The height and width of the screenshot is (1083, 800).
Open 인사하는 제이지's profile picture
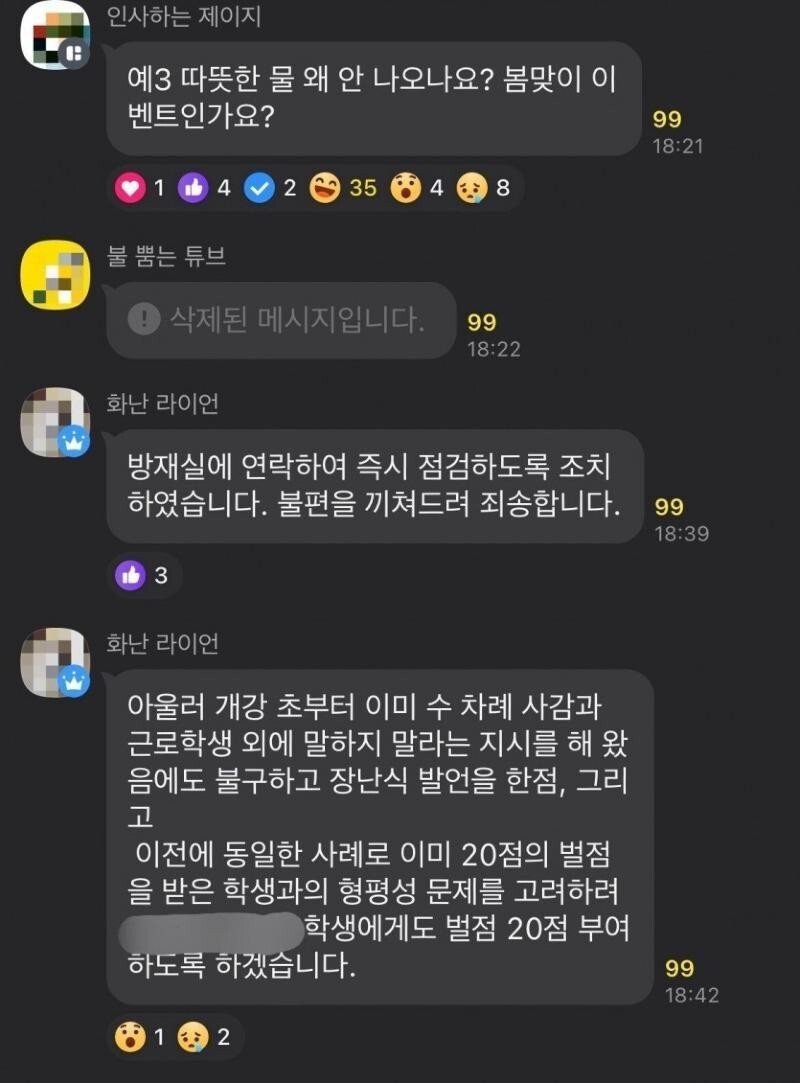click(x=55, y=35)
